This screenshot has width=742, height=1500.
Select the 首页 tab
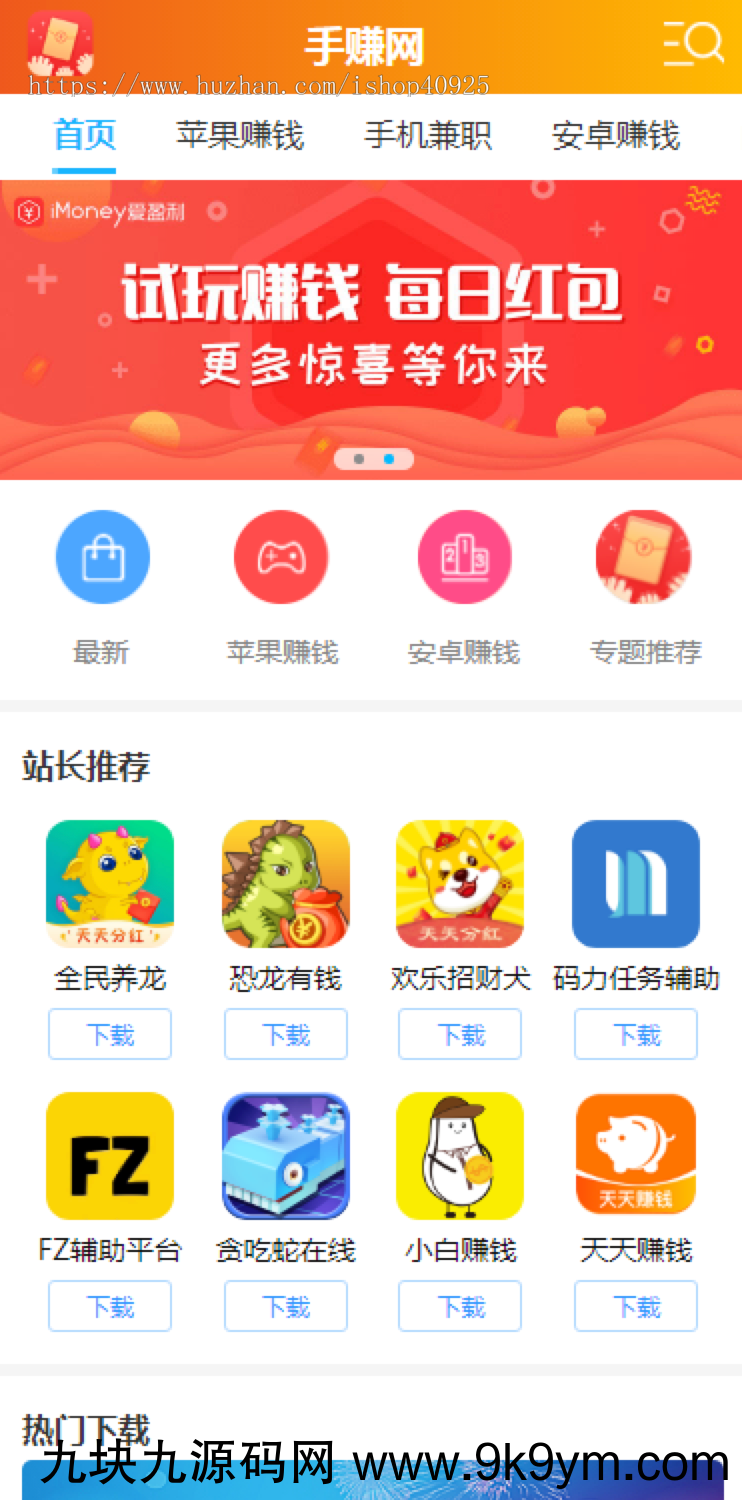85,136
